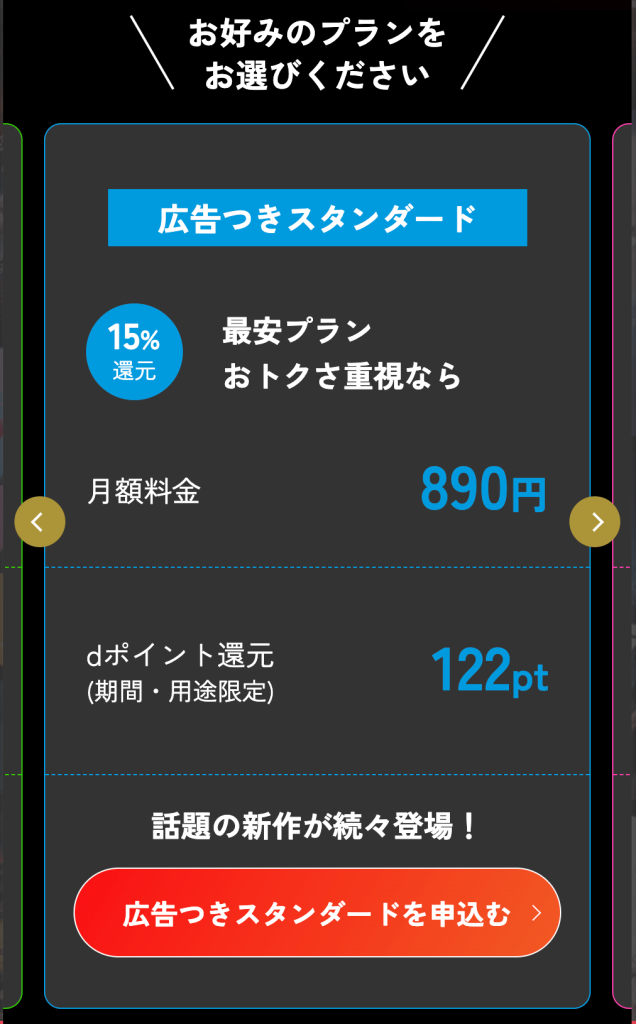Image resolution: width=636 pixels, height=1024 pixels.
Task: Show the previous plan with left arrow
Action: click(x=40, y=522)
